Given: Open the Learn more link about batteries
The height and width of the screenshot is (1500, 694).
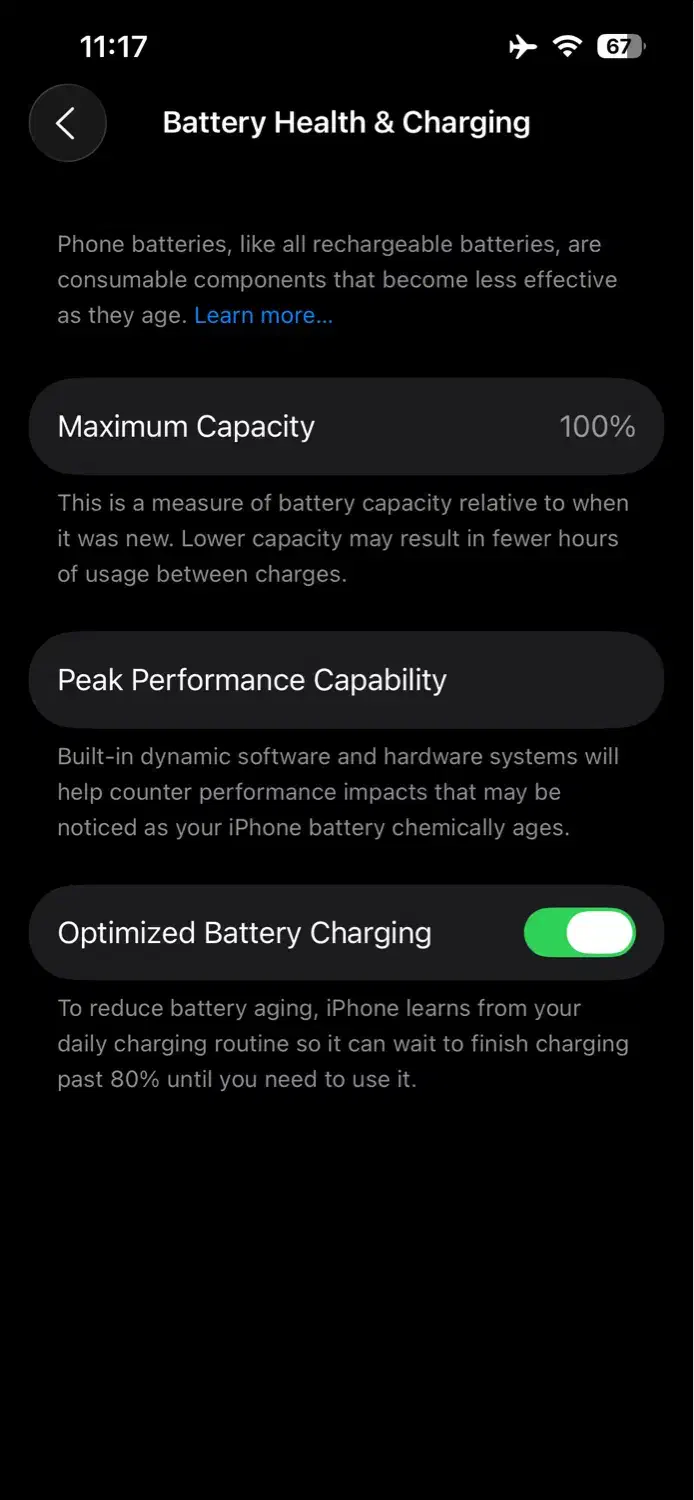Looking at the screenshot, I should tap(263, 316).
